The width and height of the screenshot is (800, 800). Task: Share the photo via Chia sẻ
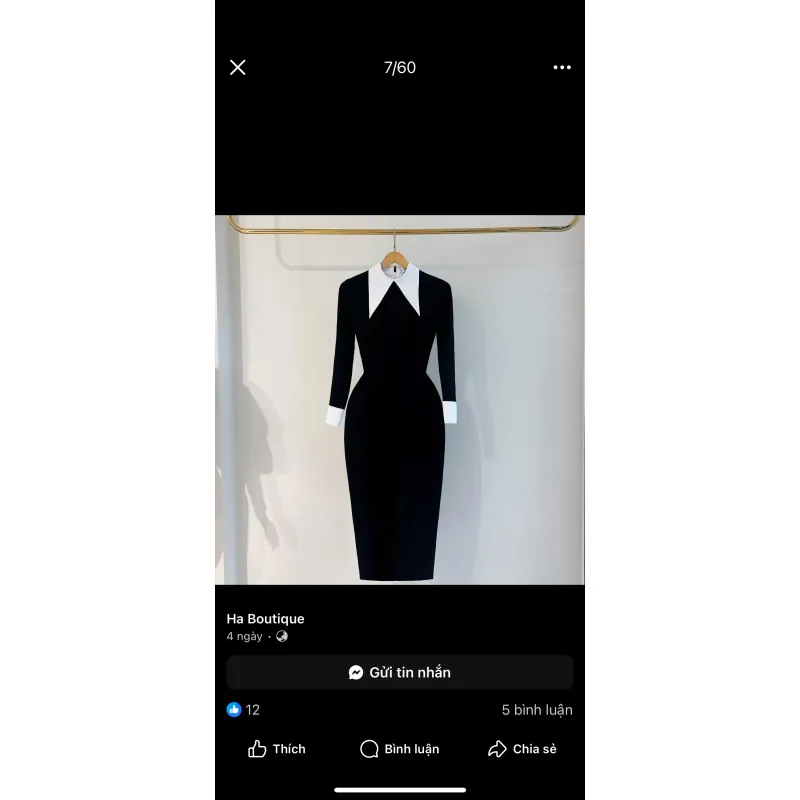(522, 749)
